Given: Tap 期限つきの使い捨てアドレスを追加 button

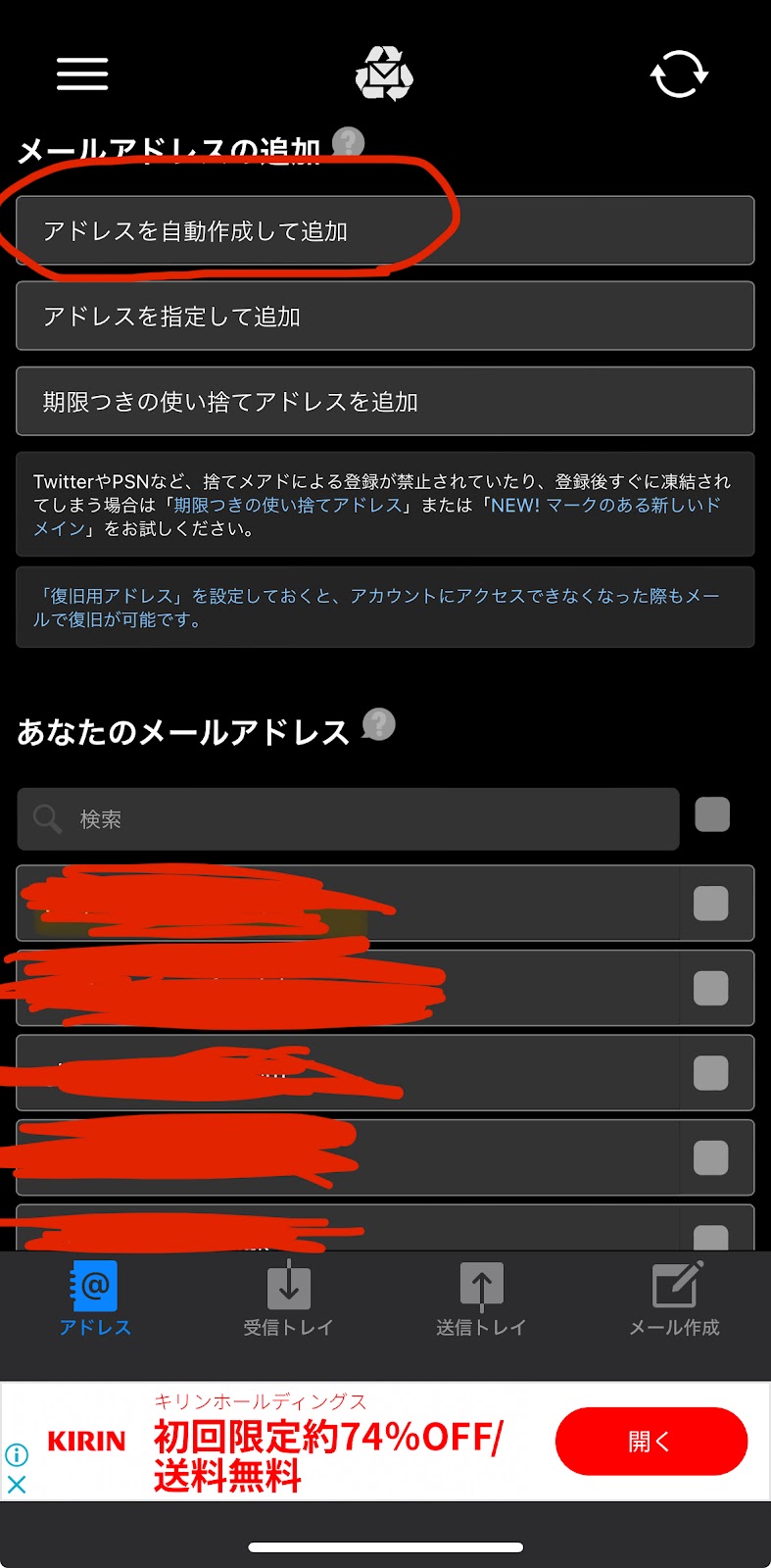Looking at the screenshot, I should pyautogui.click(x=385, y=402).
